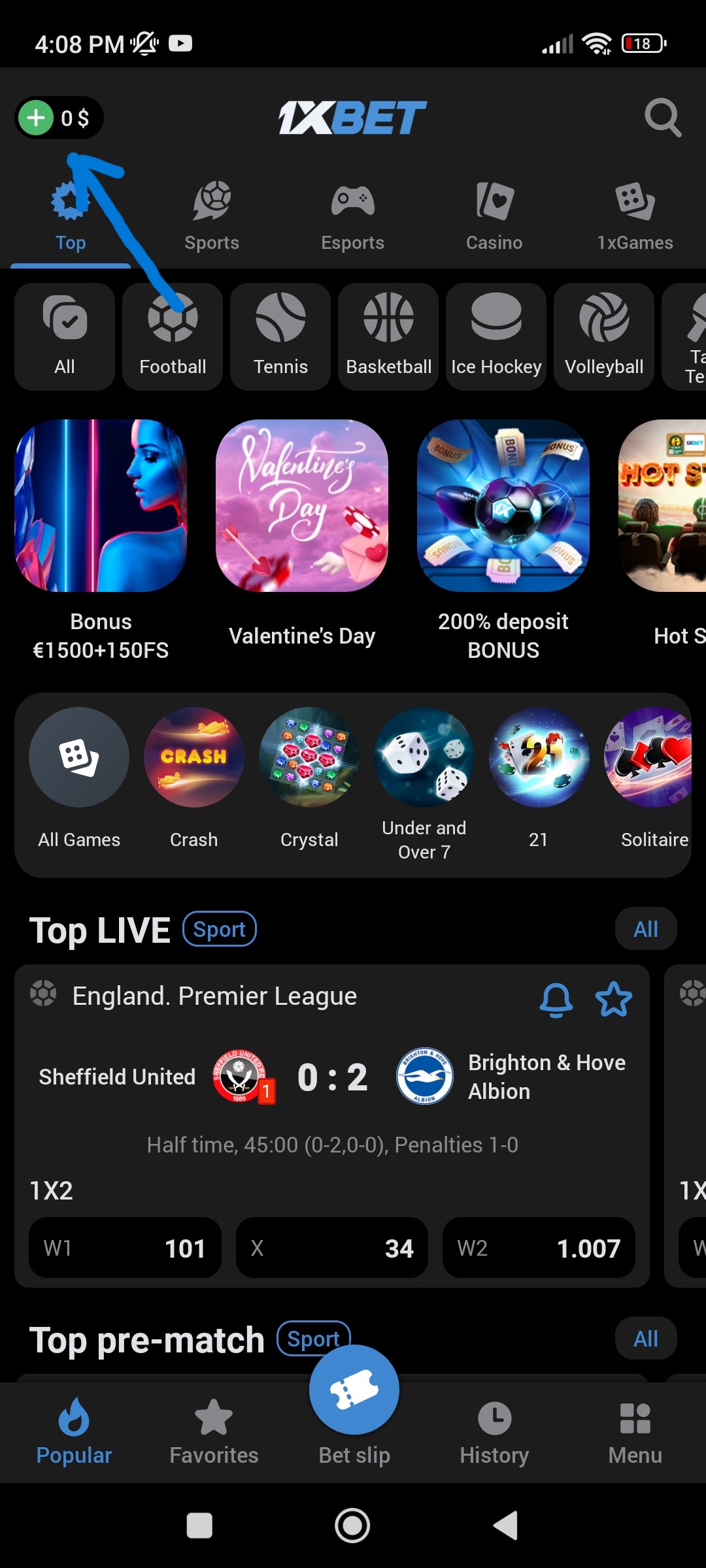Go to the History tab
This screenshot has height=1568, width=706.
click(x=494, y=1431)
